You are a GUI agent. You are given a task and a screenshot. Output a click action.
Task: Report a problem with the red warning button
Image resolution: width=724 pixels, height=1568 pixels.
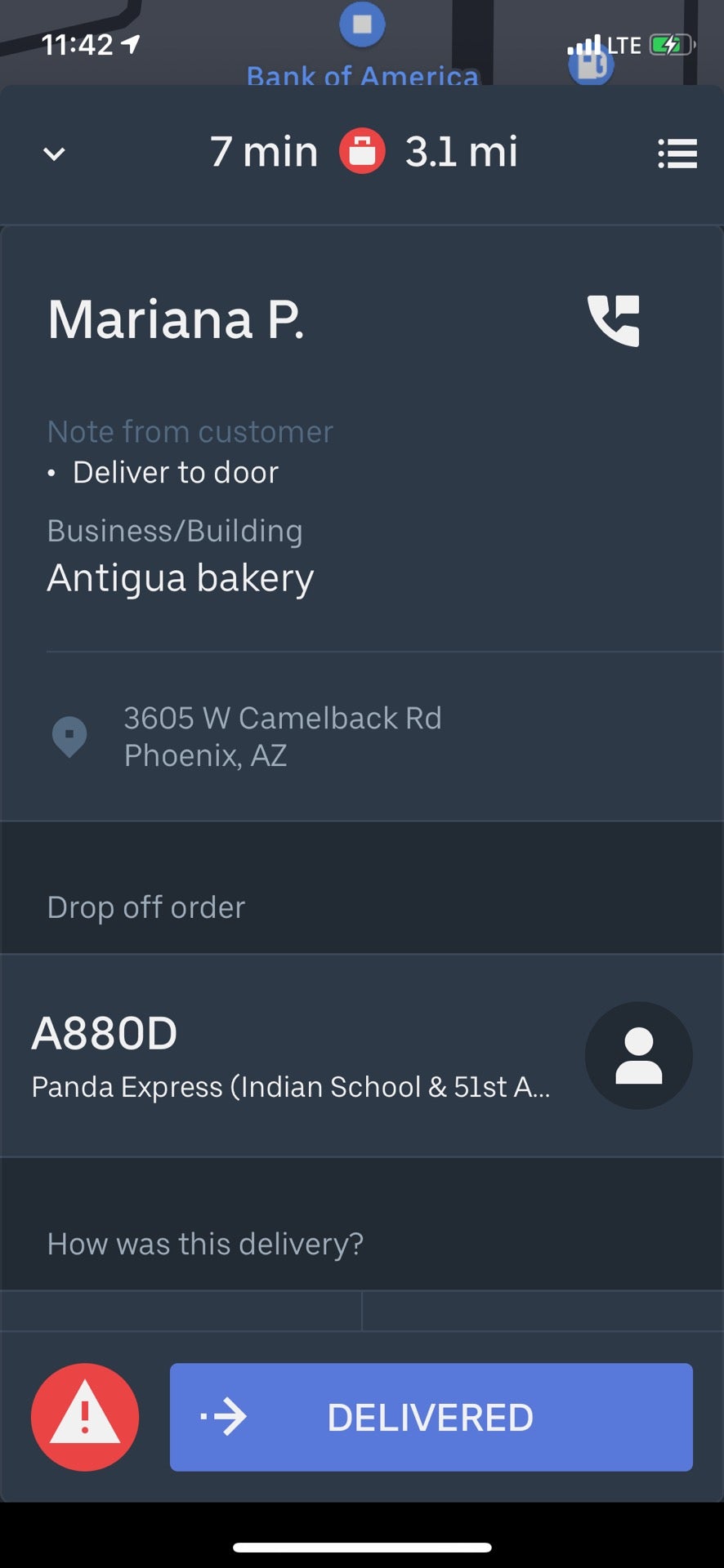point(85,1417)
